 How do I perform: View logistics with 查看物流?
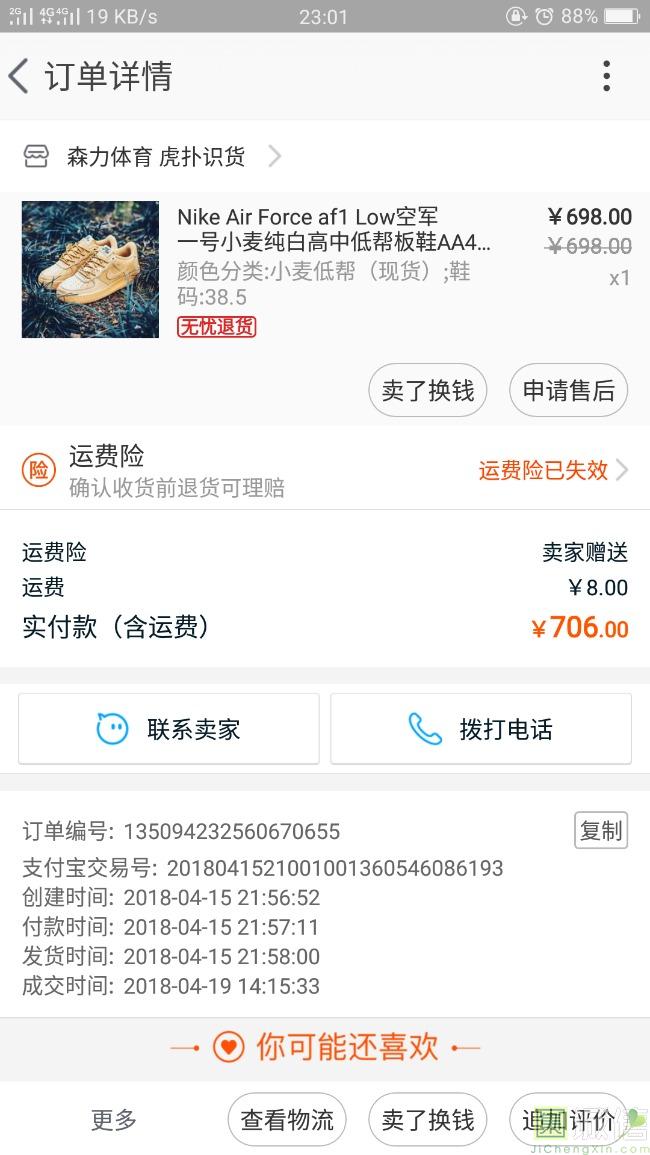pyautogui.click(x=287, y=1120)
